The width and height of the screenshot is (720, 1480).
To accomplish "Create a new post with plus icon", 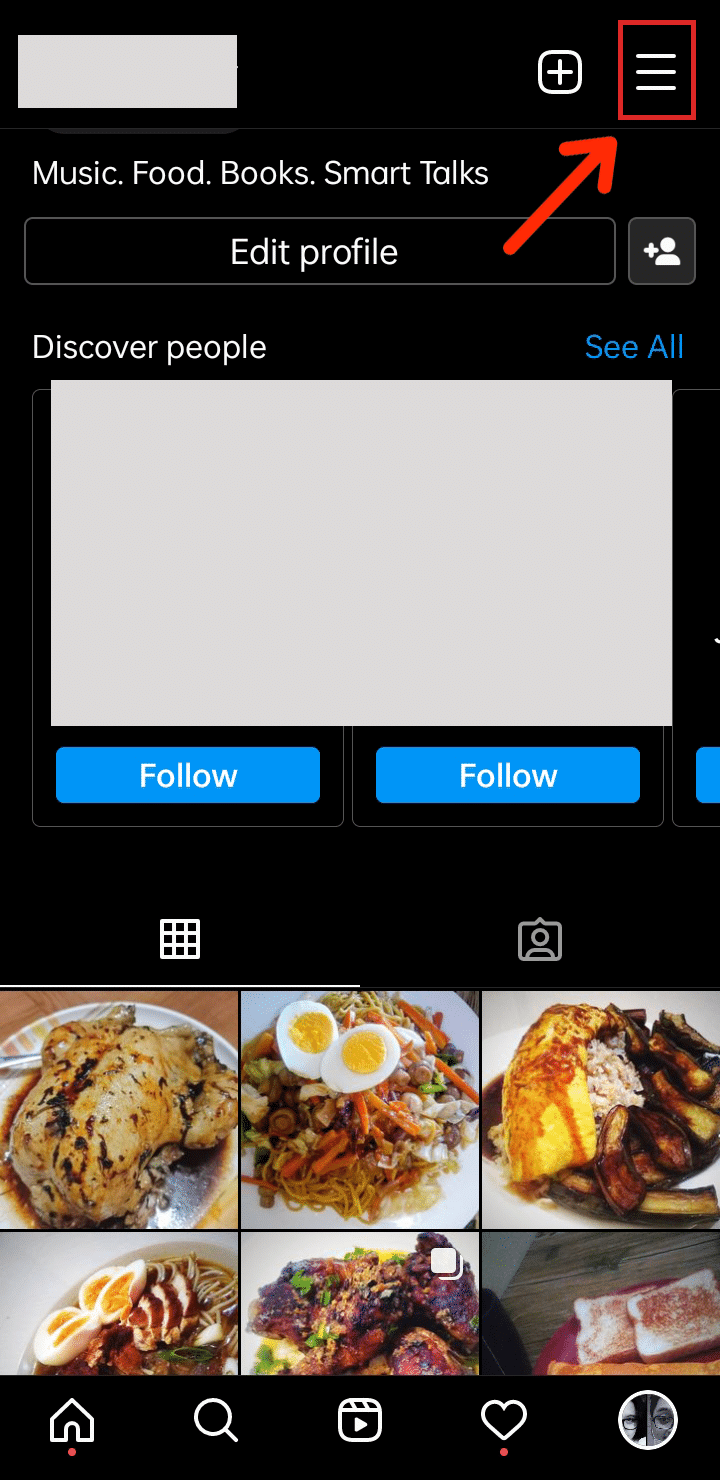I will (x=560, y=73).
